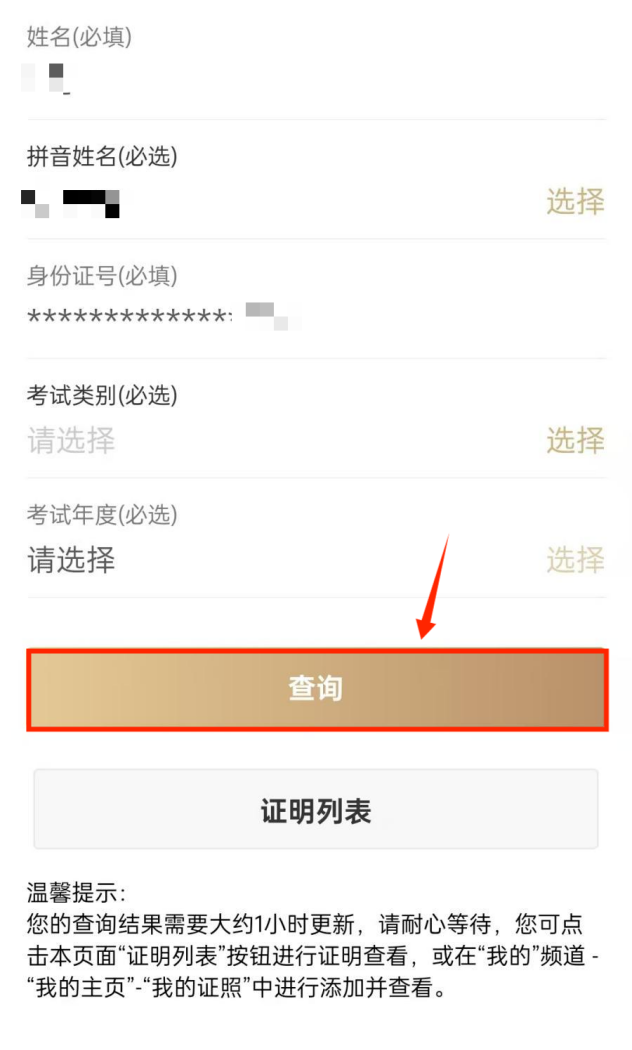Tap 选择 next to 拼音姓名
632x1050 pixels.
coord(575,201)
